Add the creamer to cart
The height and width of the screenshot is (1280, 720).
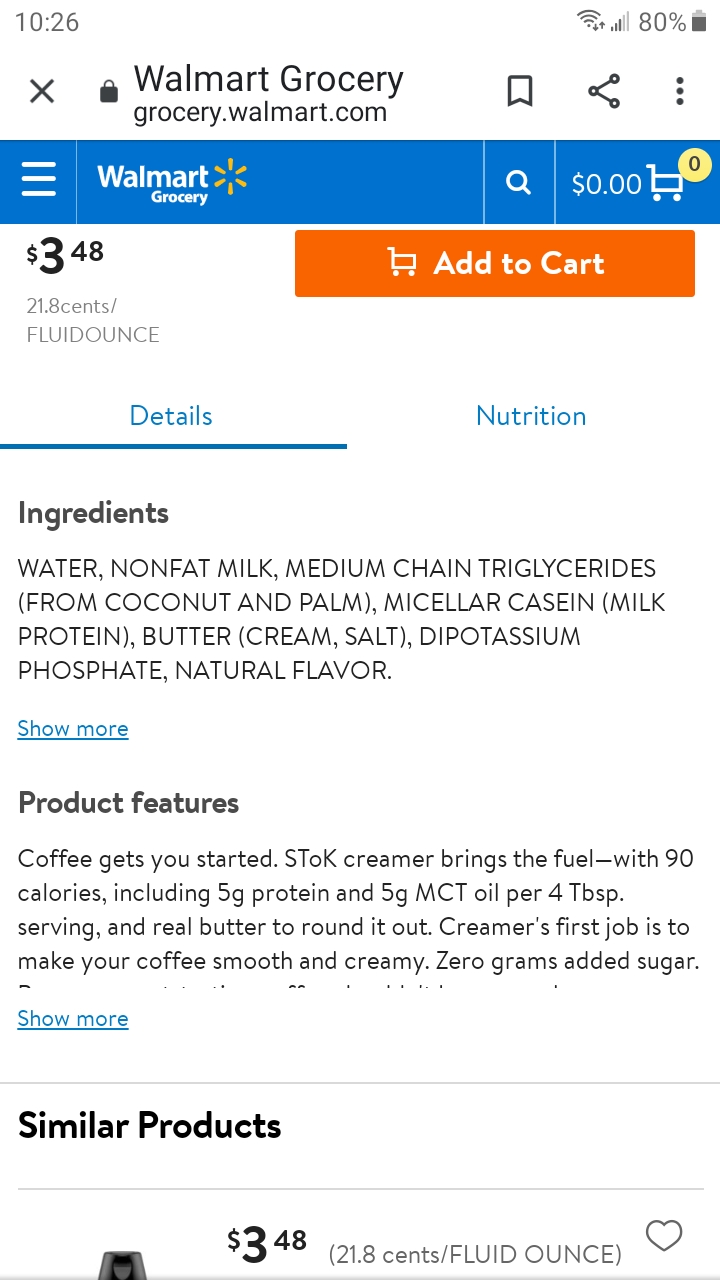point(495,263)
